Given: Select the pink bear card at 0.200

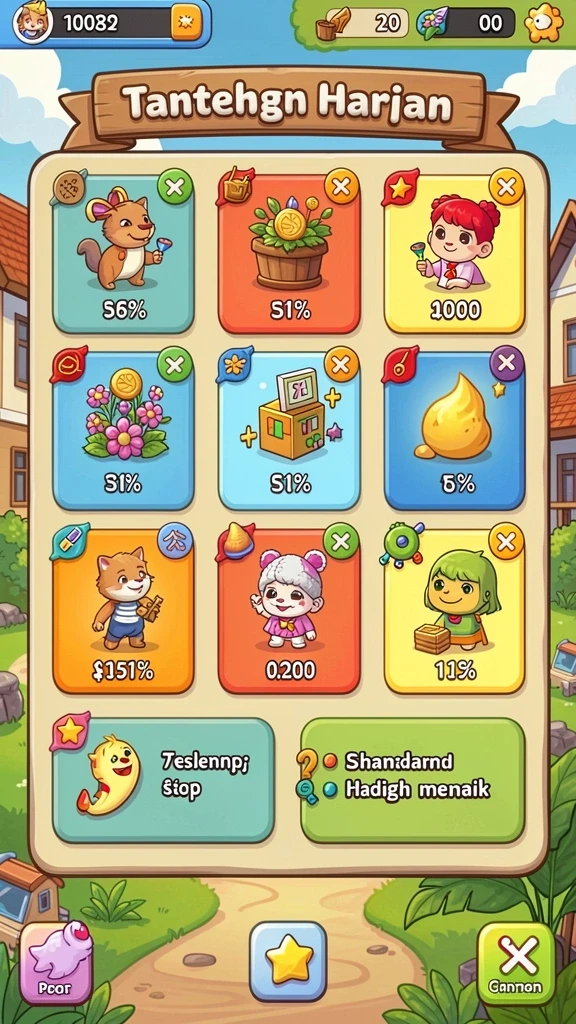Looking at the screenshot, I should (x=289, y=611).
